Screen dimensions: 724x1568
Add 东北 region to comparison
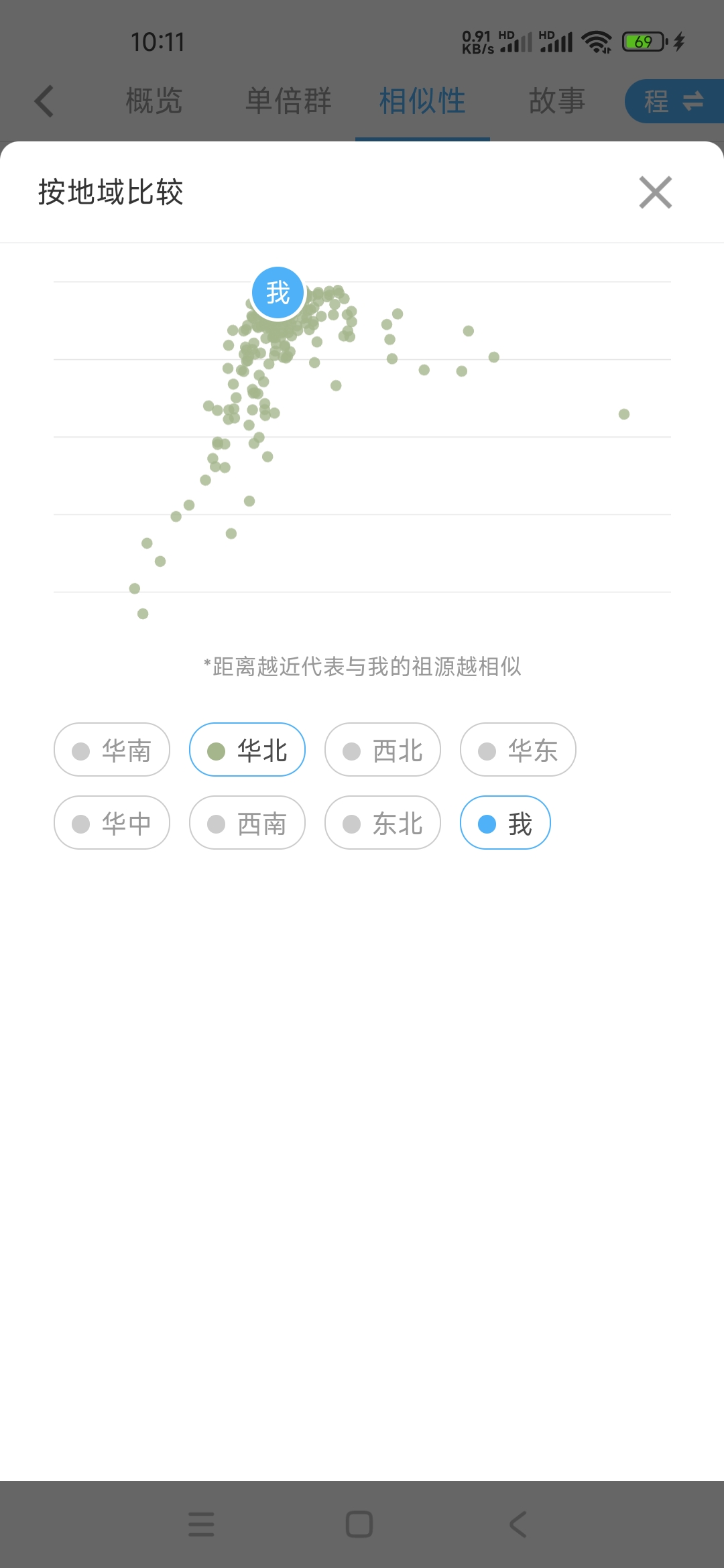tap(383, 822)
